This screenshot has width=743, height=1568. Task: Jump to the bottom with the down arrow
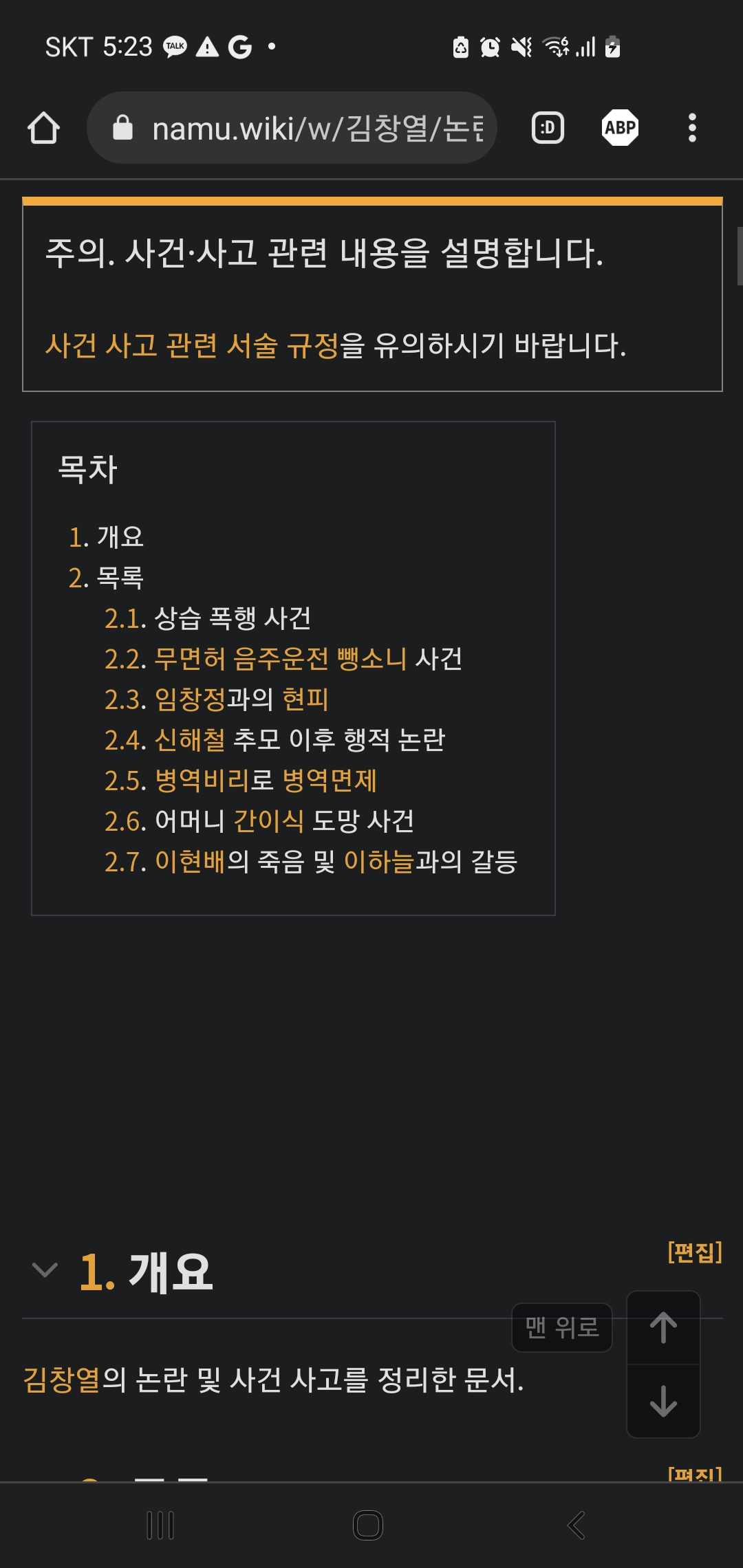(663, 1401)
